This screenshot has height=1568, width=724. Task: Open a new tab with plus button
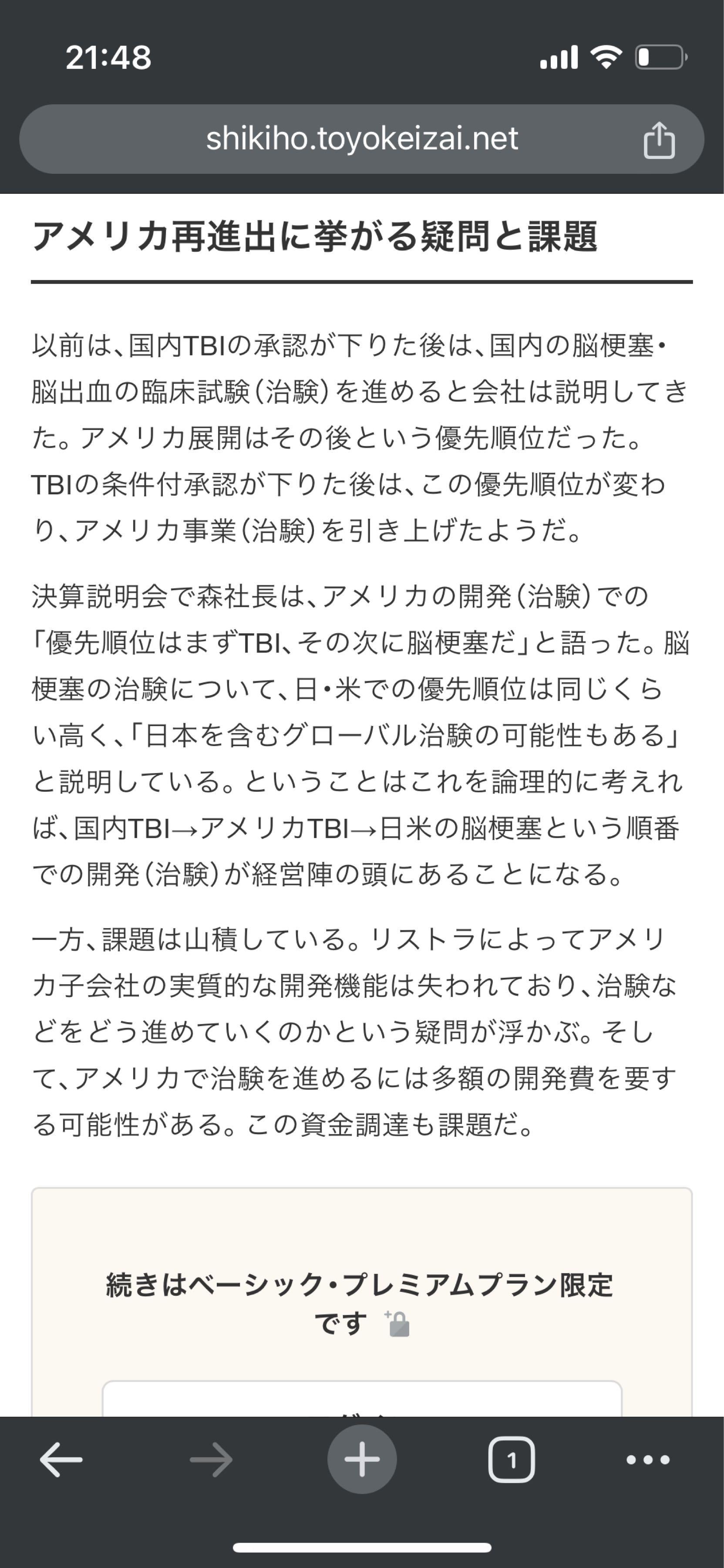(362, 1460)
